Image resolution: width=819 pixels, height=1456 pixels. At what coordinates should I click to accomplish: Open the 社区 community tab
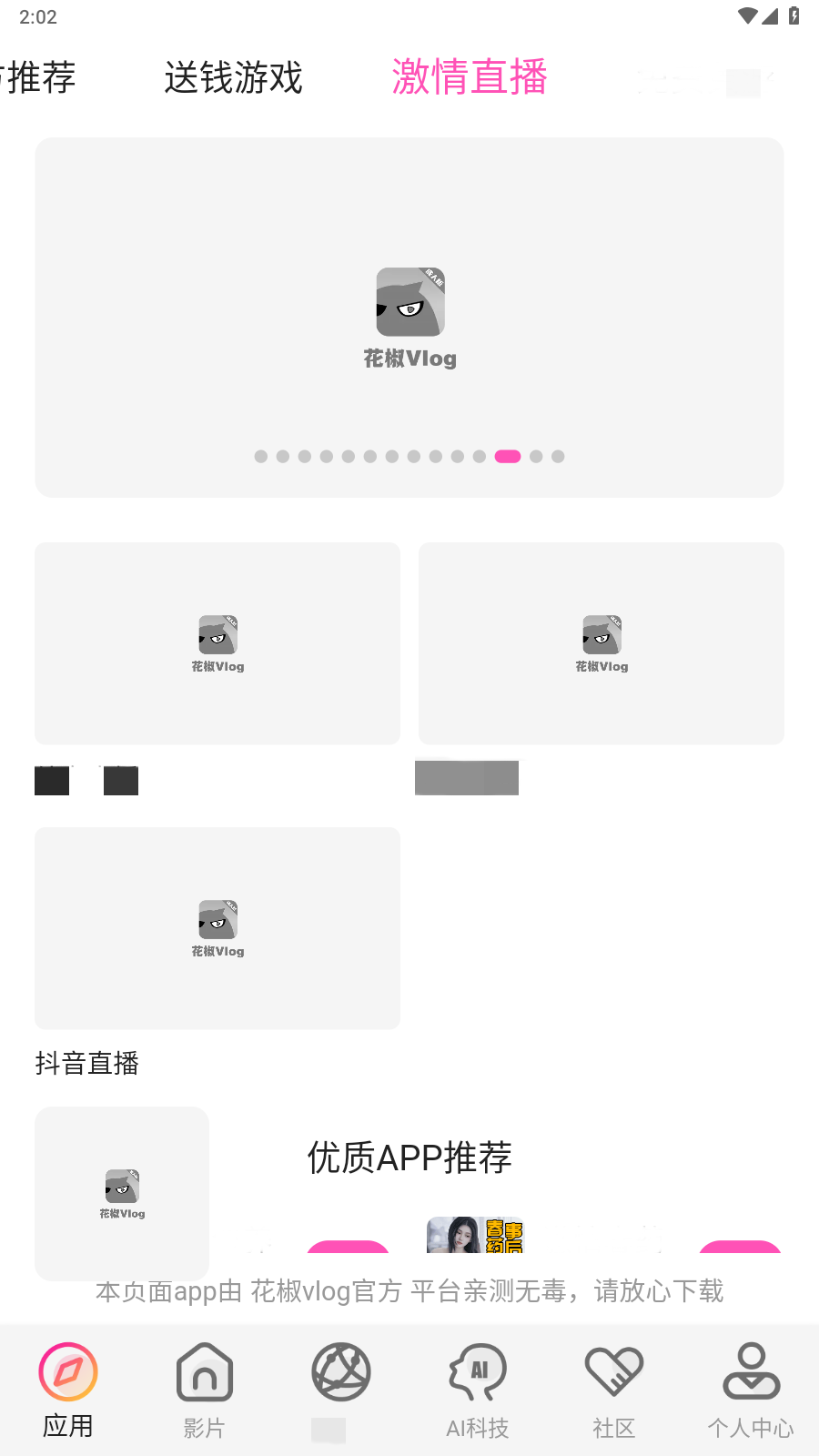(x=614, y=1390)
